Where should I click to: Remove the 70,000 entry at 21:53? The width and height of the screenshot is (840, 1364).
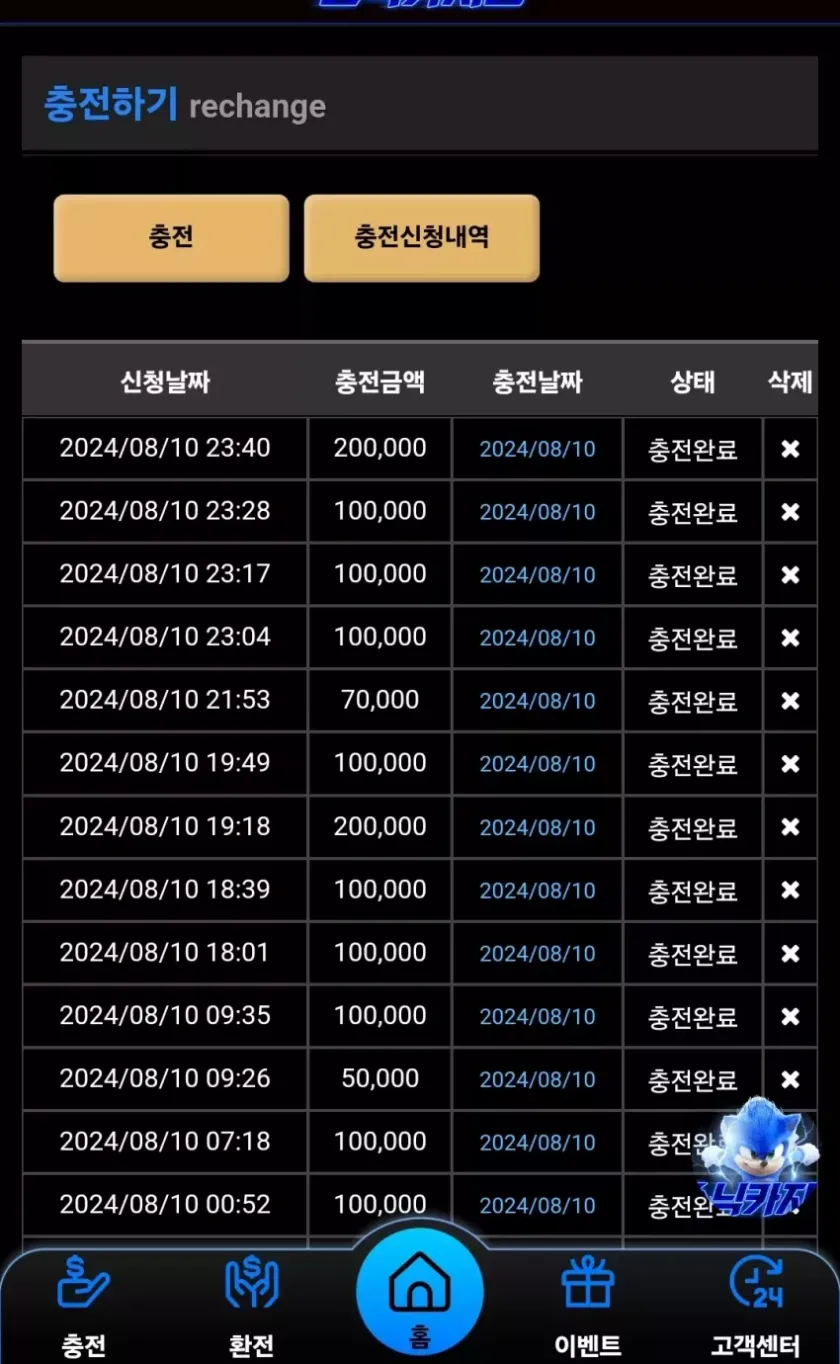click(790, 701)
